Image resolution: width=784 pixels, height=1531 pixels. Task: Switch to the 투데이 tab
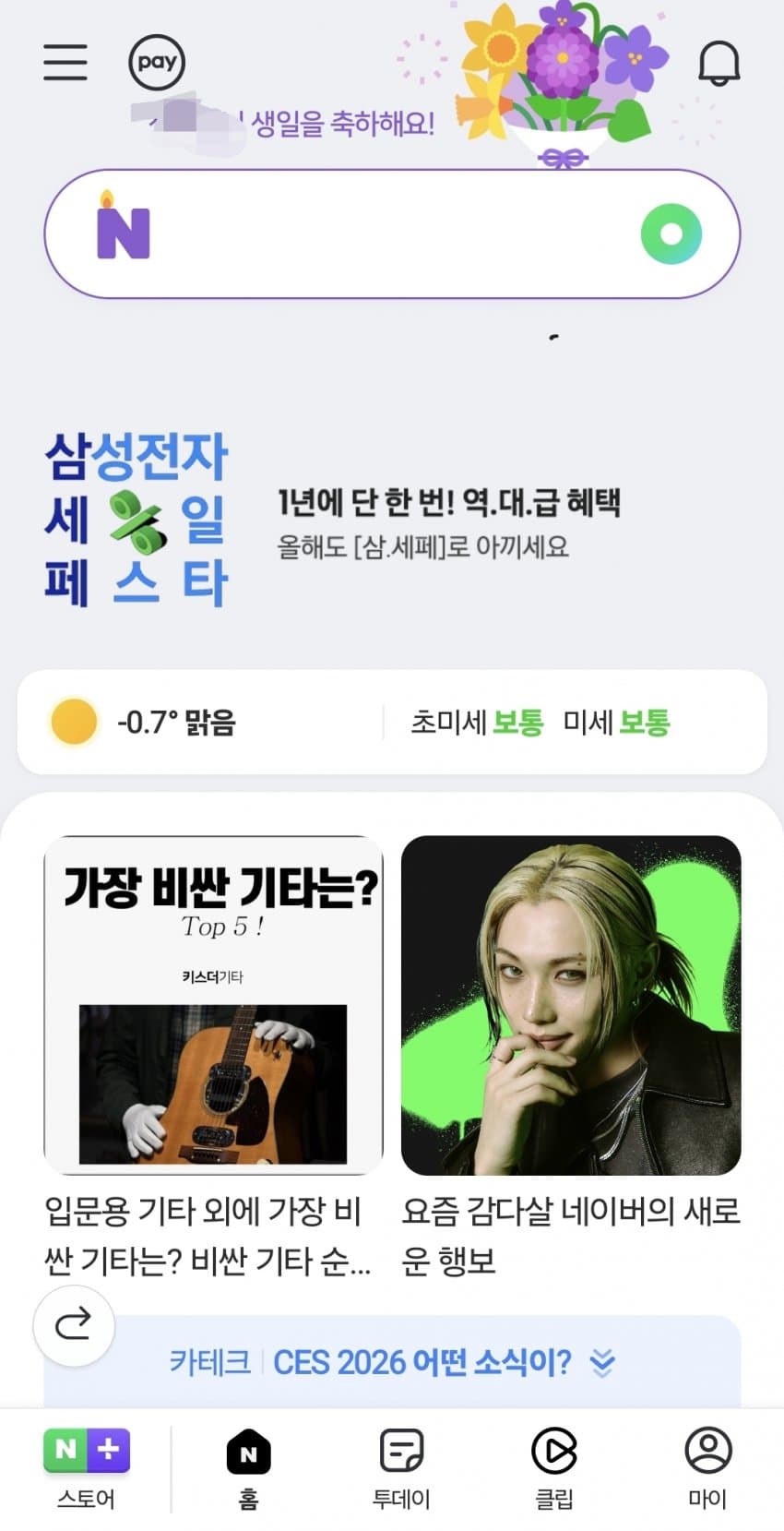401,1469
